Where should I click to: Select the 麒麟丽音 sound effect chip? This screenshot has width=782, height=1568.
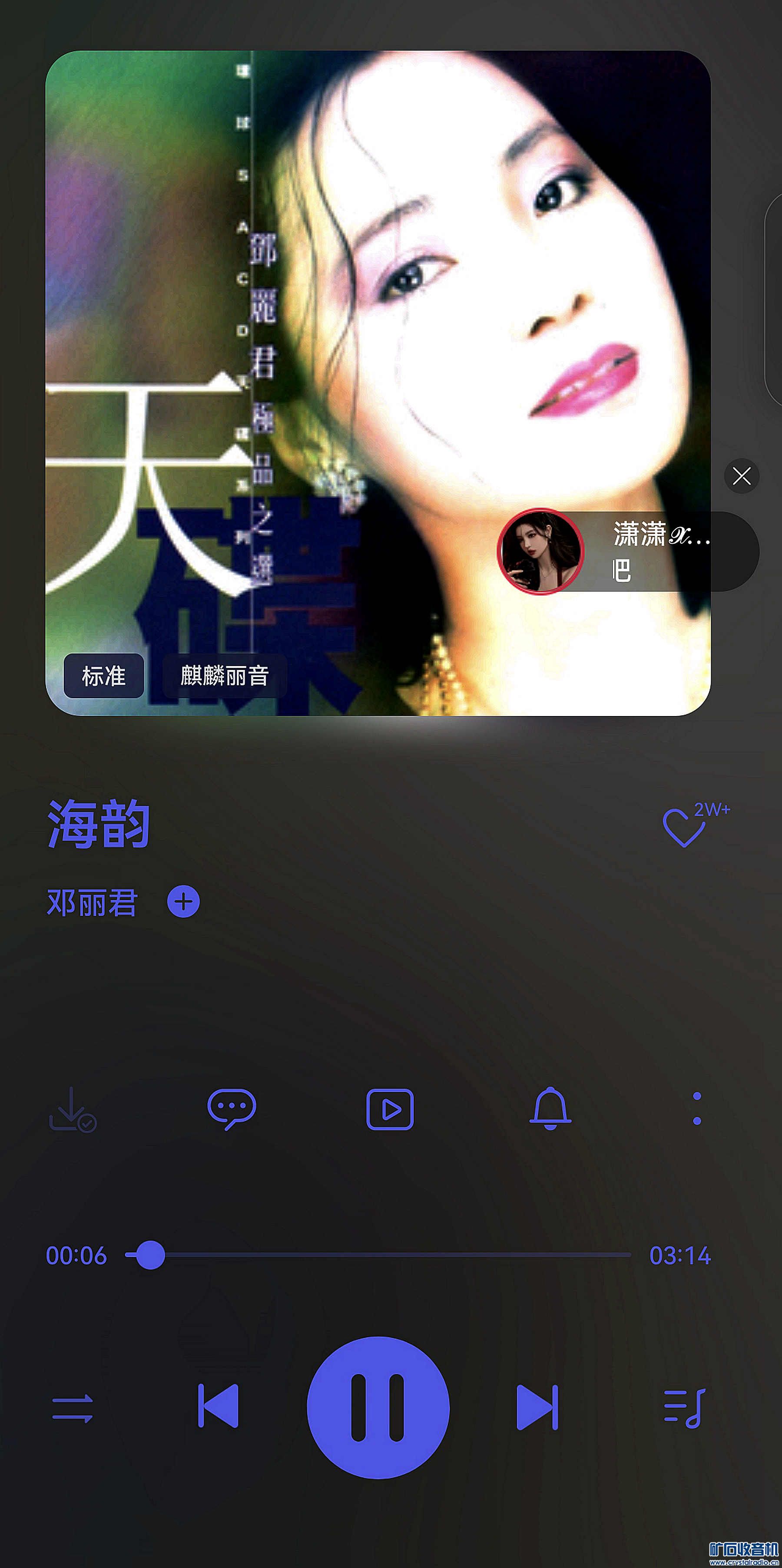(x=224, y=676)
